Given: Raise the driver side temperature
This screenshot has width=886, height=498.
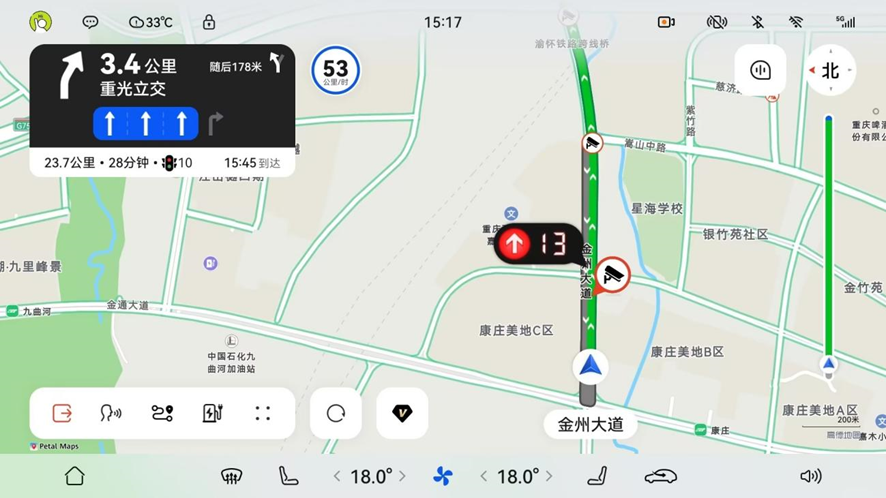Looking at the screenshot, I should [402, 476].
